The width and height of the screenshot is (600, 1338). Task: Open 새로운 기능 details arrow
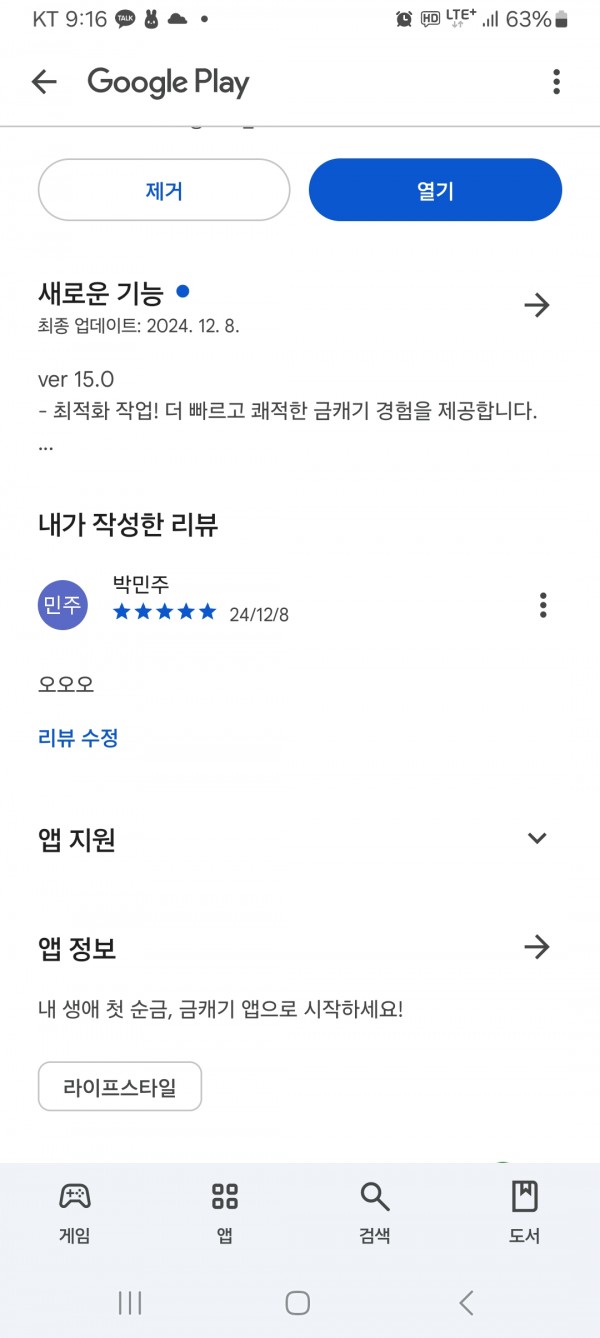click(537, 305)
